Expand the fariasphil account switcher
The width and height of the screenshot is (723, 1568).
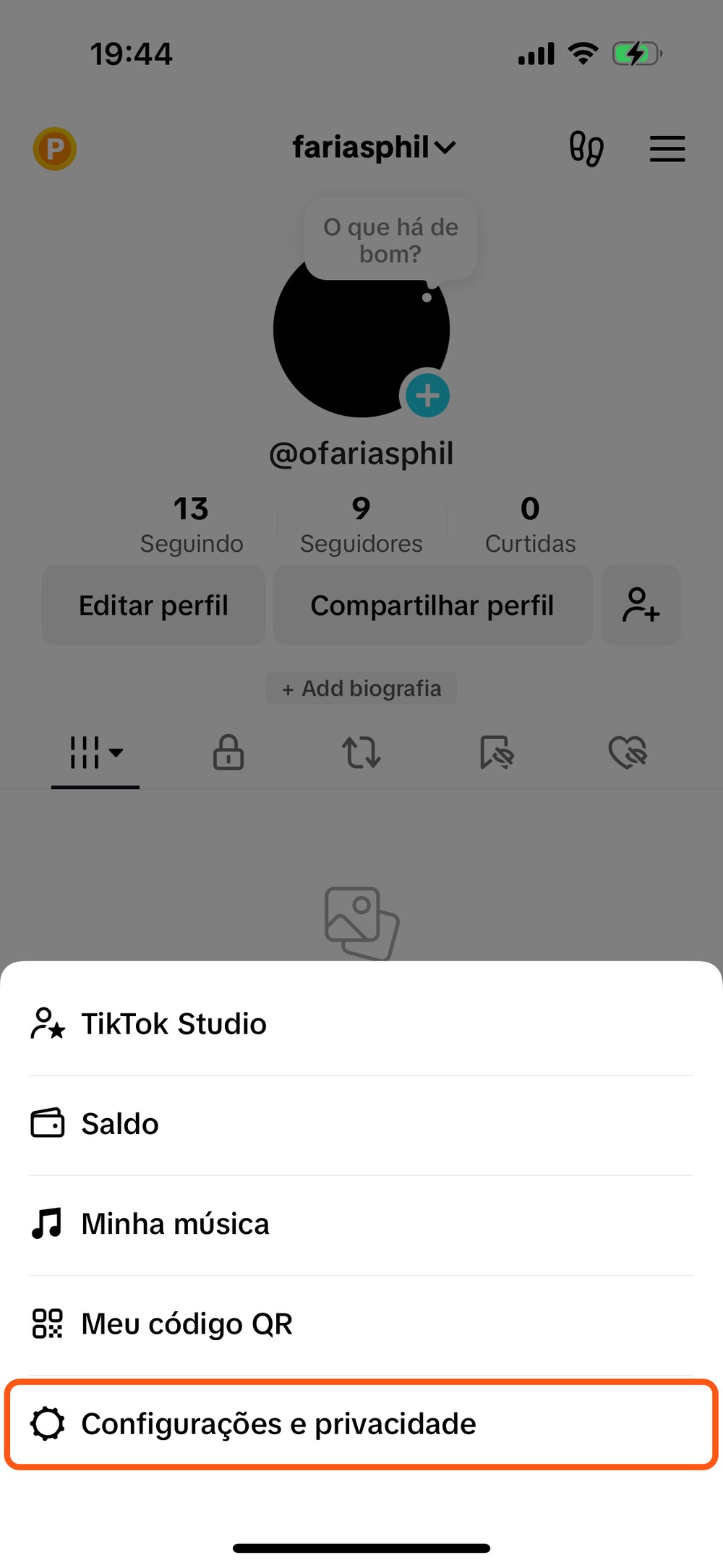pos(373,148)
